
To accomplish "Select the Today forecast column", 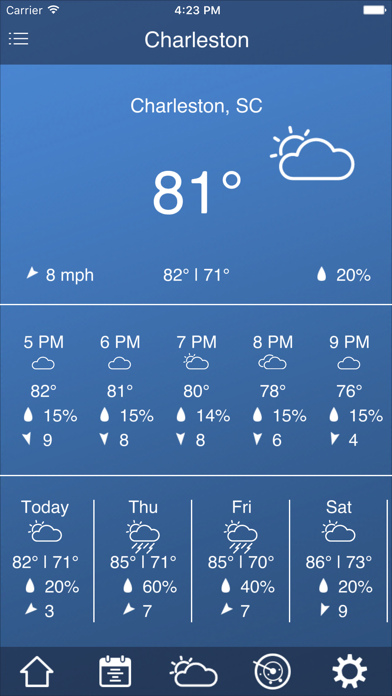I will 45,561.
